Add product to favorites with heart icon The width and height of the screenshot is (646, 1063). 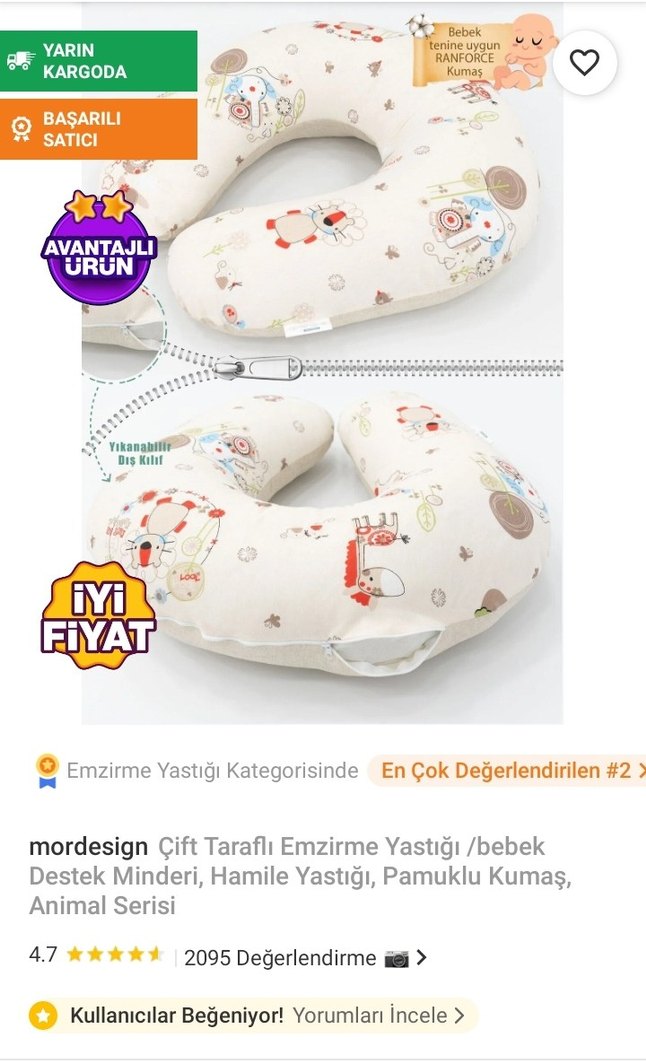(584, 63)
